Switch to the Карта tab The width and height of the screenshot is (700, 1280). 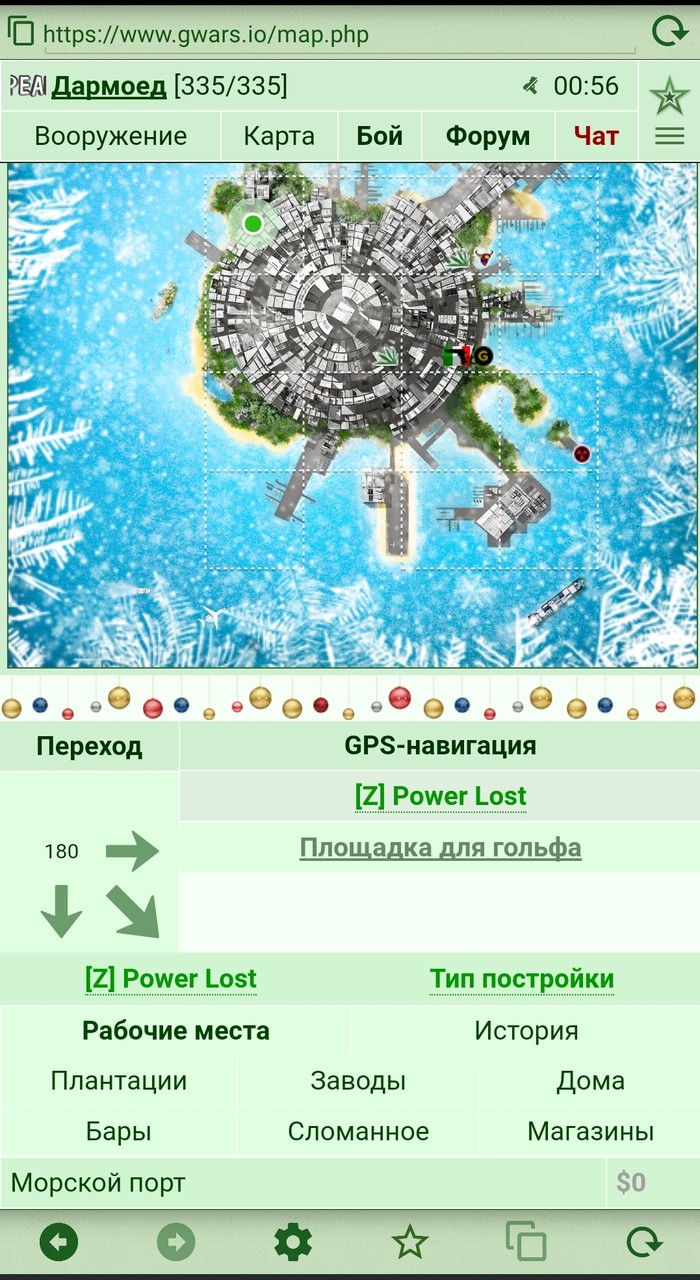coord(279,136)
